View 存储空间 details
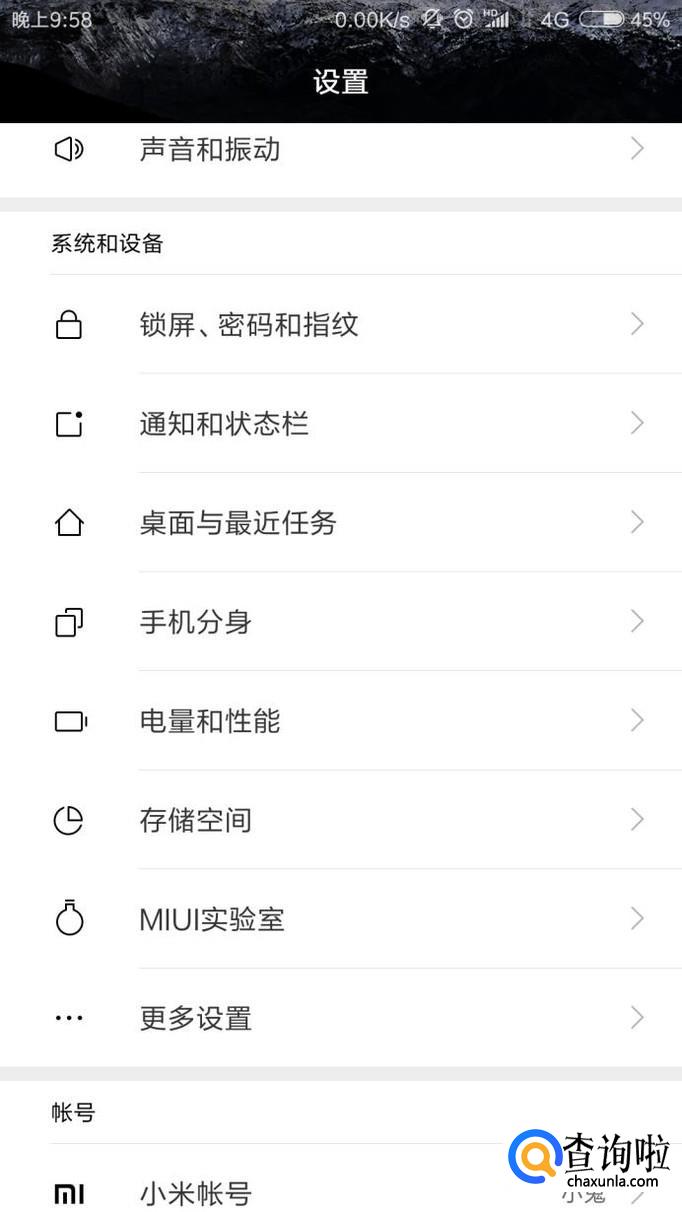 click(x=196, y=820)
